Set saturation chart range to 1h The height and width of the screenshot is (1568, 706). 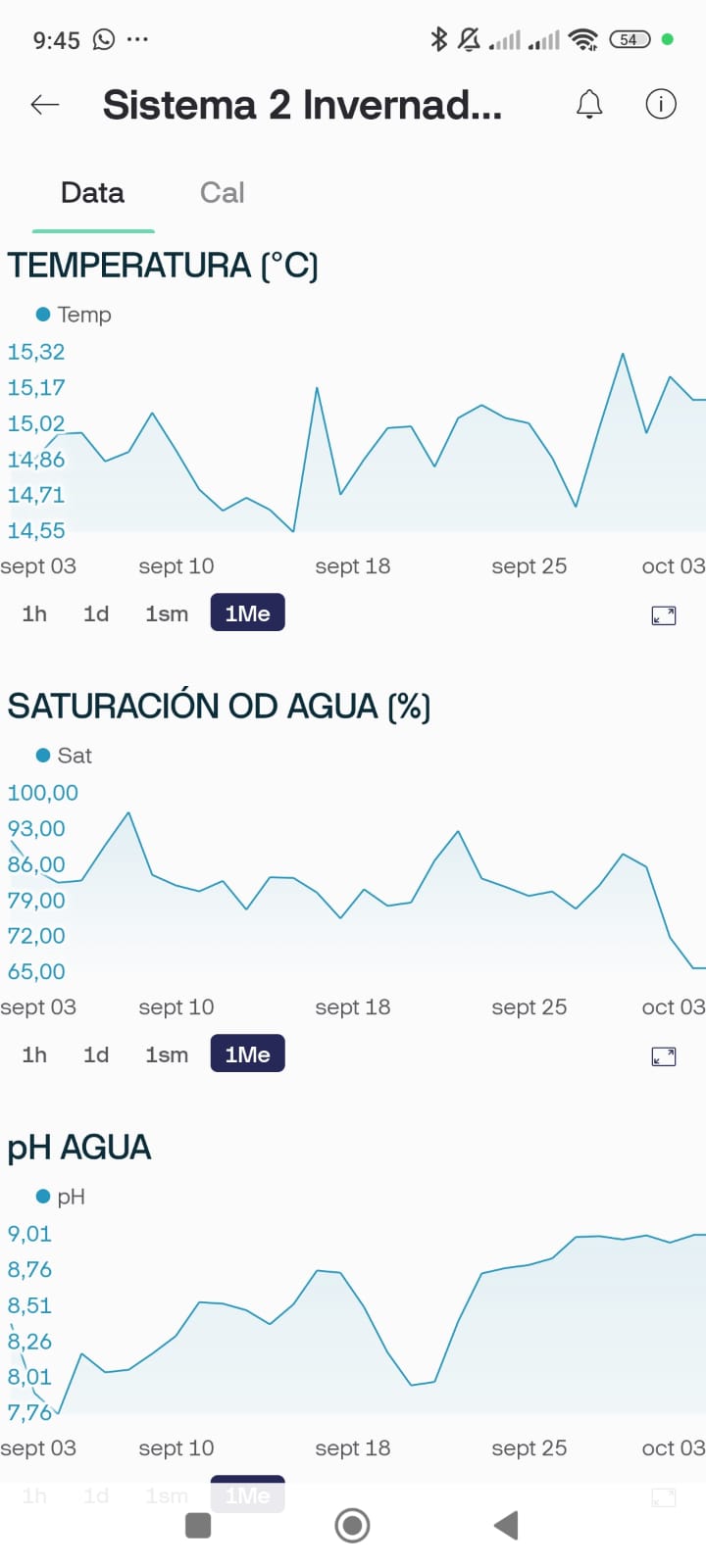(34, 1054)
